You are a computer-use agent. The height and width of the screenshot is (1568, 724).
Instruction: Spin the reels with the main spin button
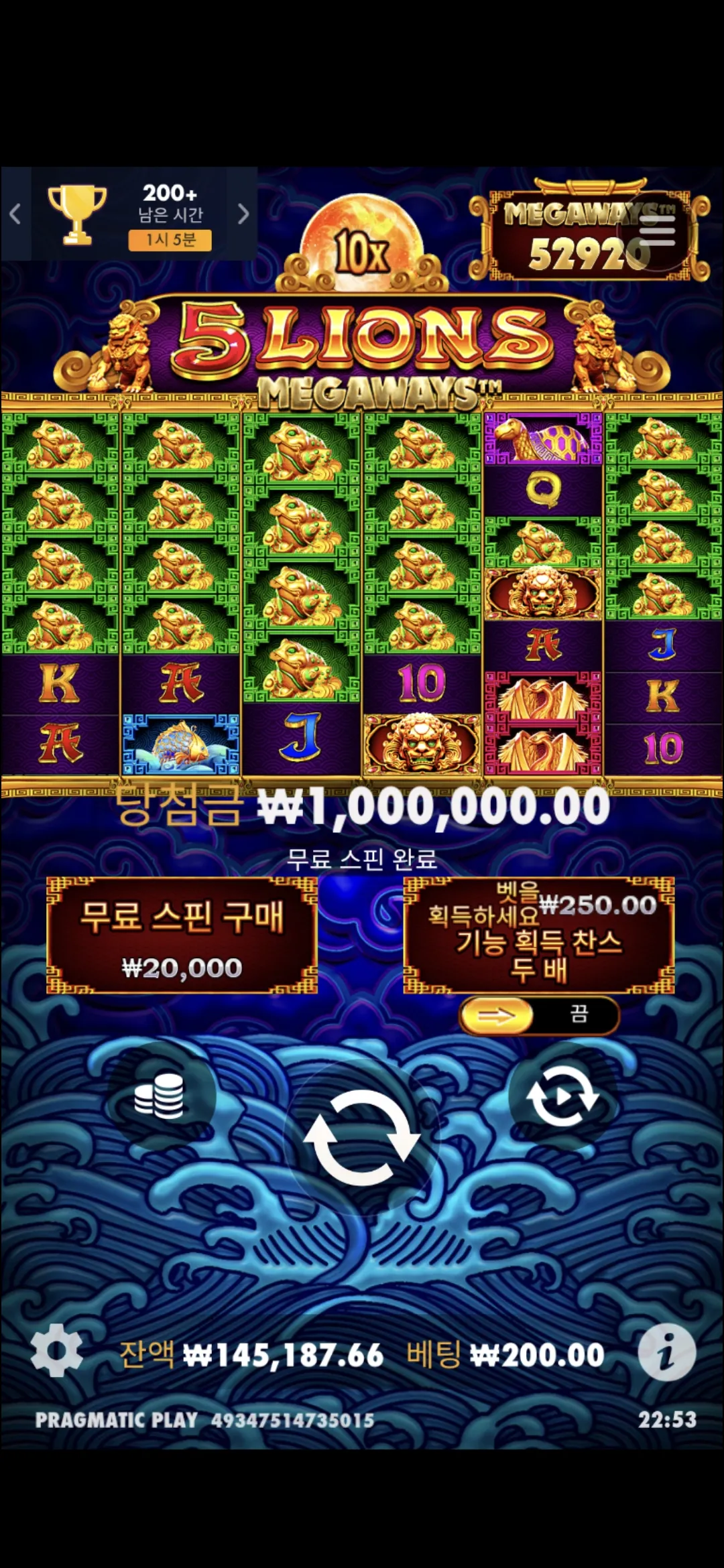click(x=362, y=1138)
